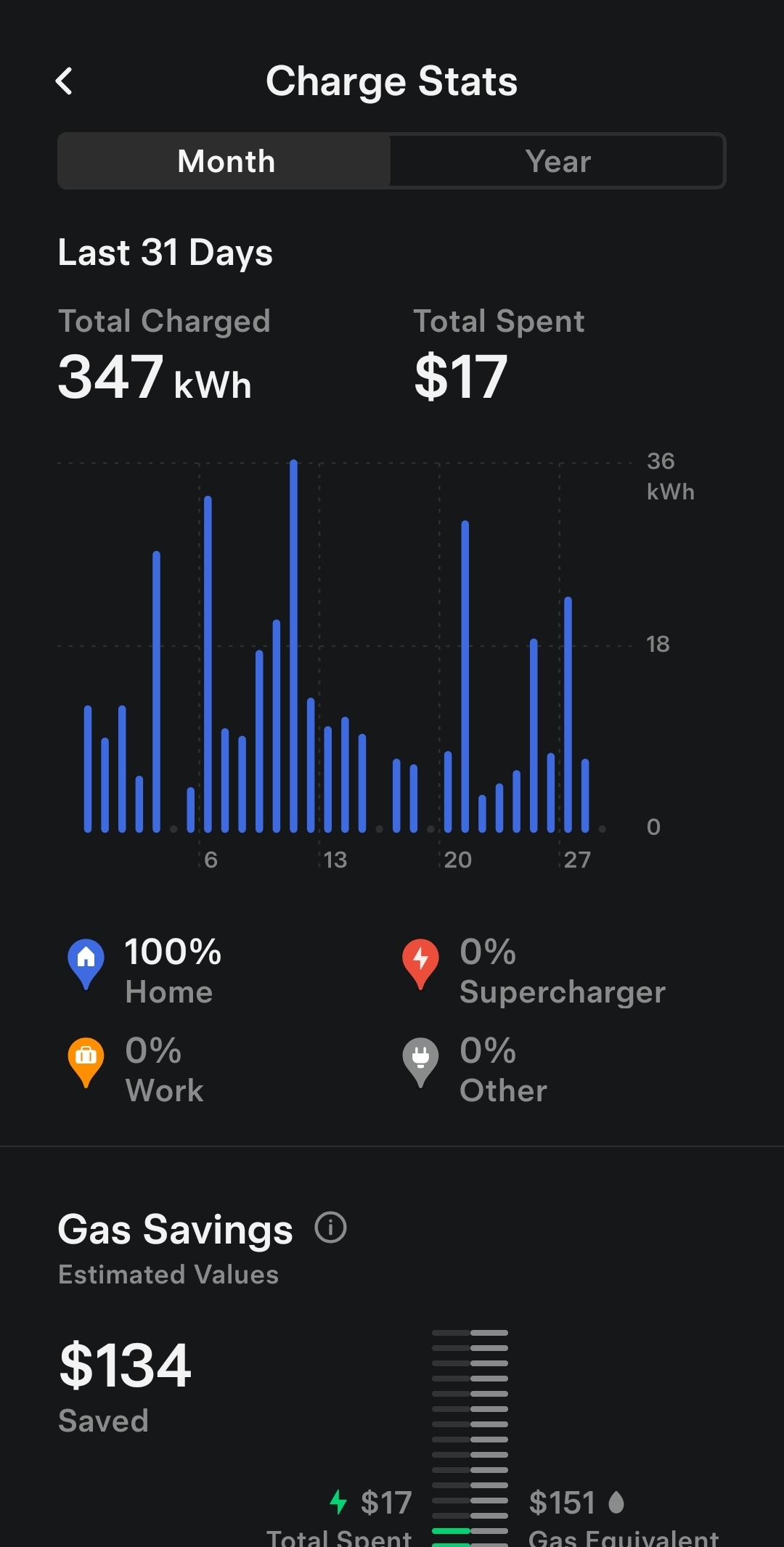Switch to the Year view
The width and height of the screenshot is (784, 1547).
[x=558, y=161]
